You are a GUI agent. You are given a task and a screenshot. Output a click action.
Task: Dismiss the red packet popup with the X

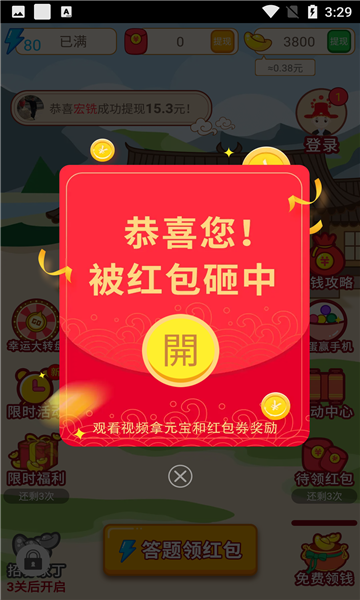[x=180, y=476]
